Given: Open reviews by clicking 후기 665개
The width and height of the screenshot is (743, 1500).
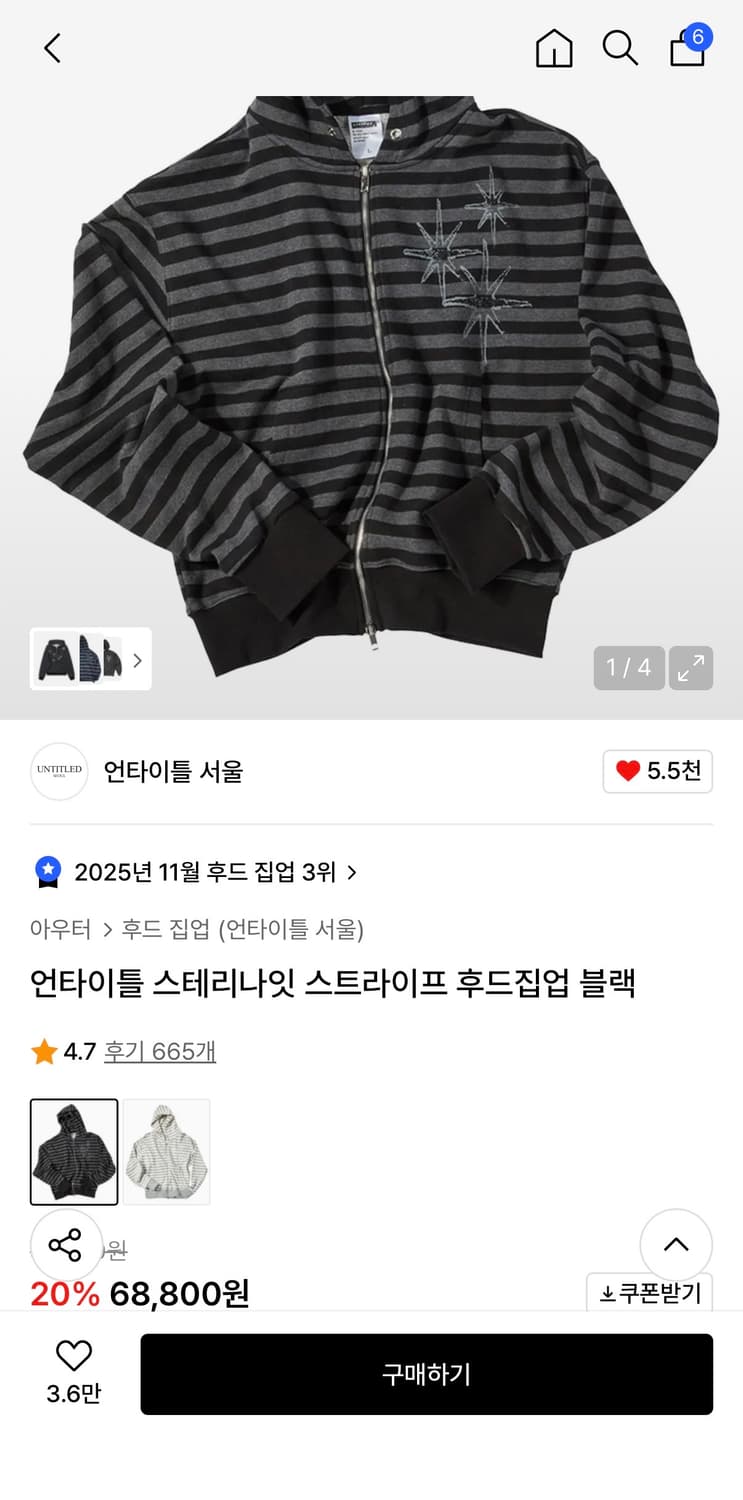Looking at the screenshot, I should [x=159, y=1051].
